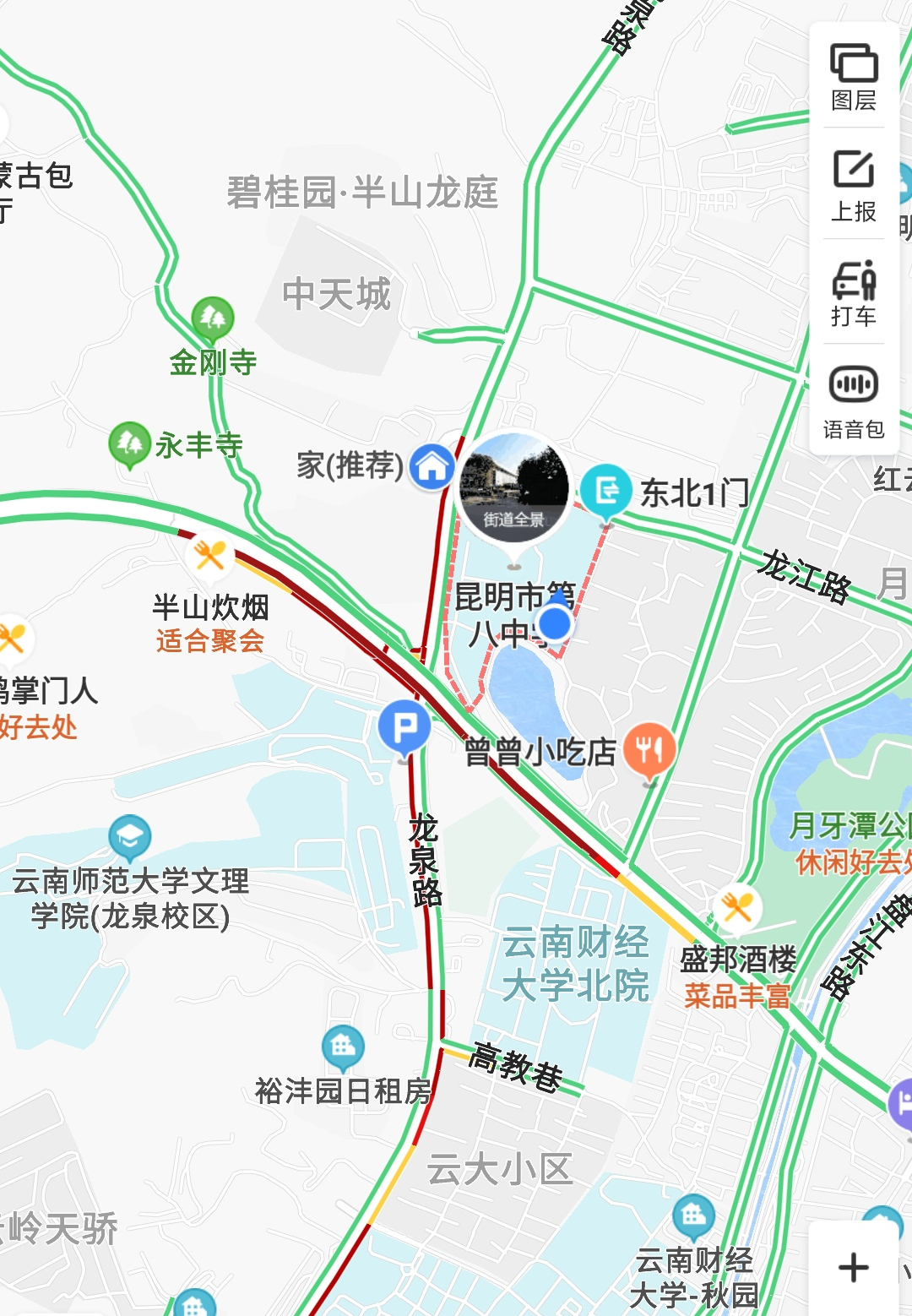Select the 家(推荐) home marker
Screen dimensions: 912x1316
(x=432, y=465)
